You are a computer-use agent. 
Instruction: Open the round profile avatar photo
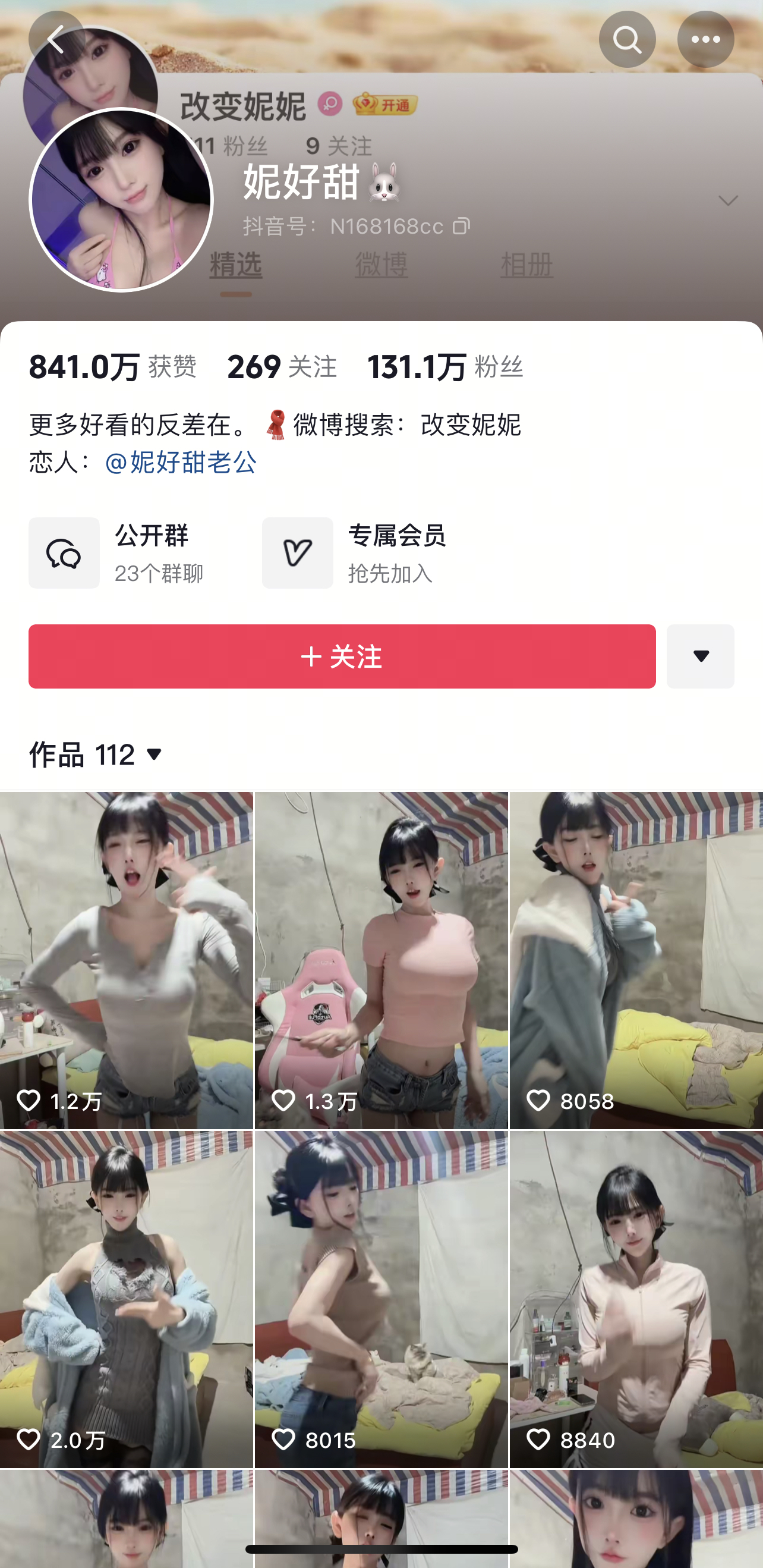click(x=121, y=200)
